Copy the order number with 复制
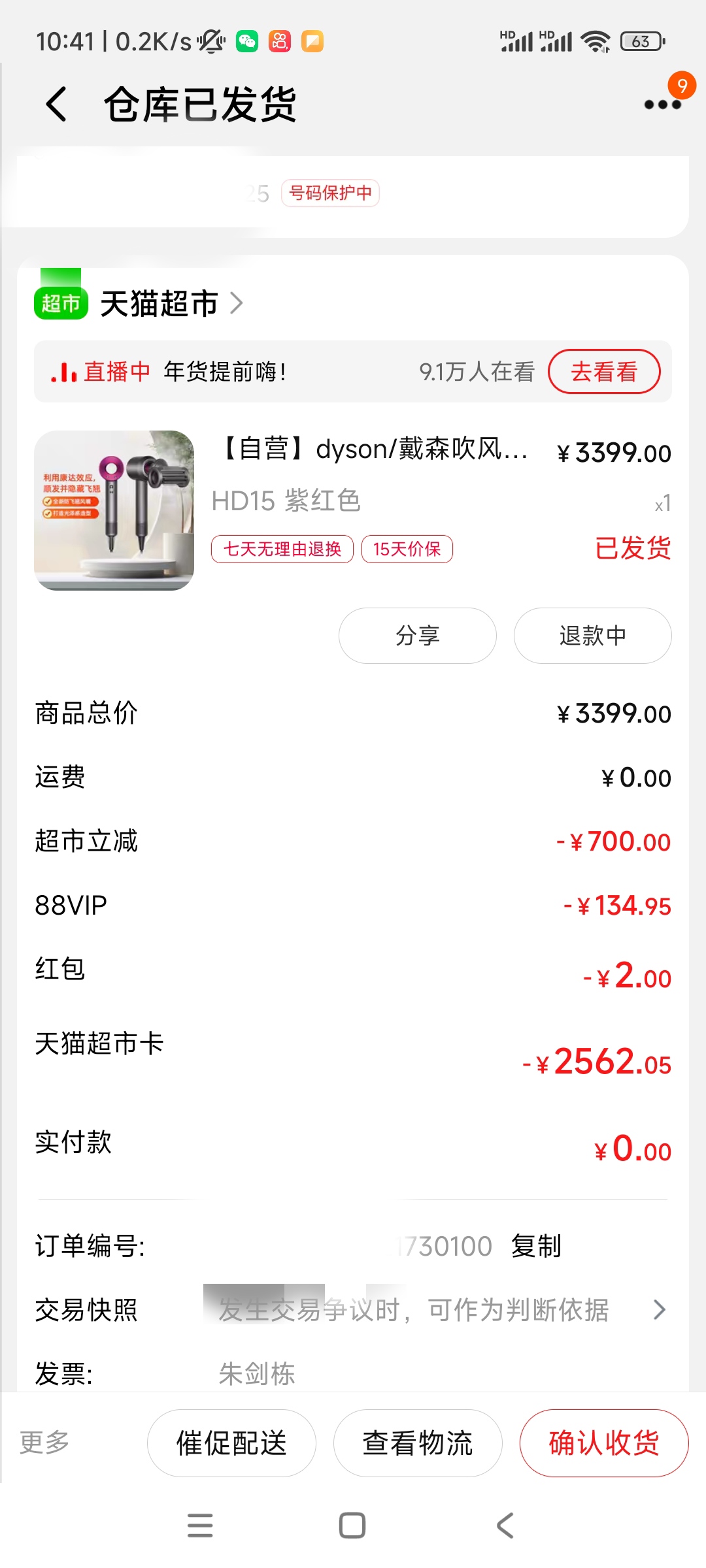This screenshot has height=1568, width=706. pos(536,1247)
